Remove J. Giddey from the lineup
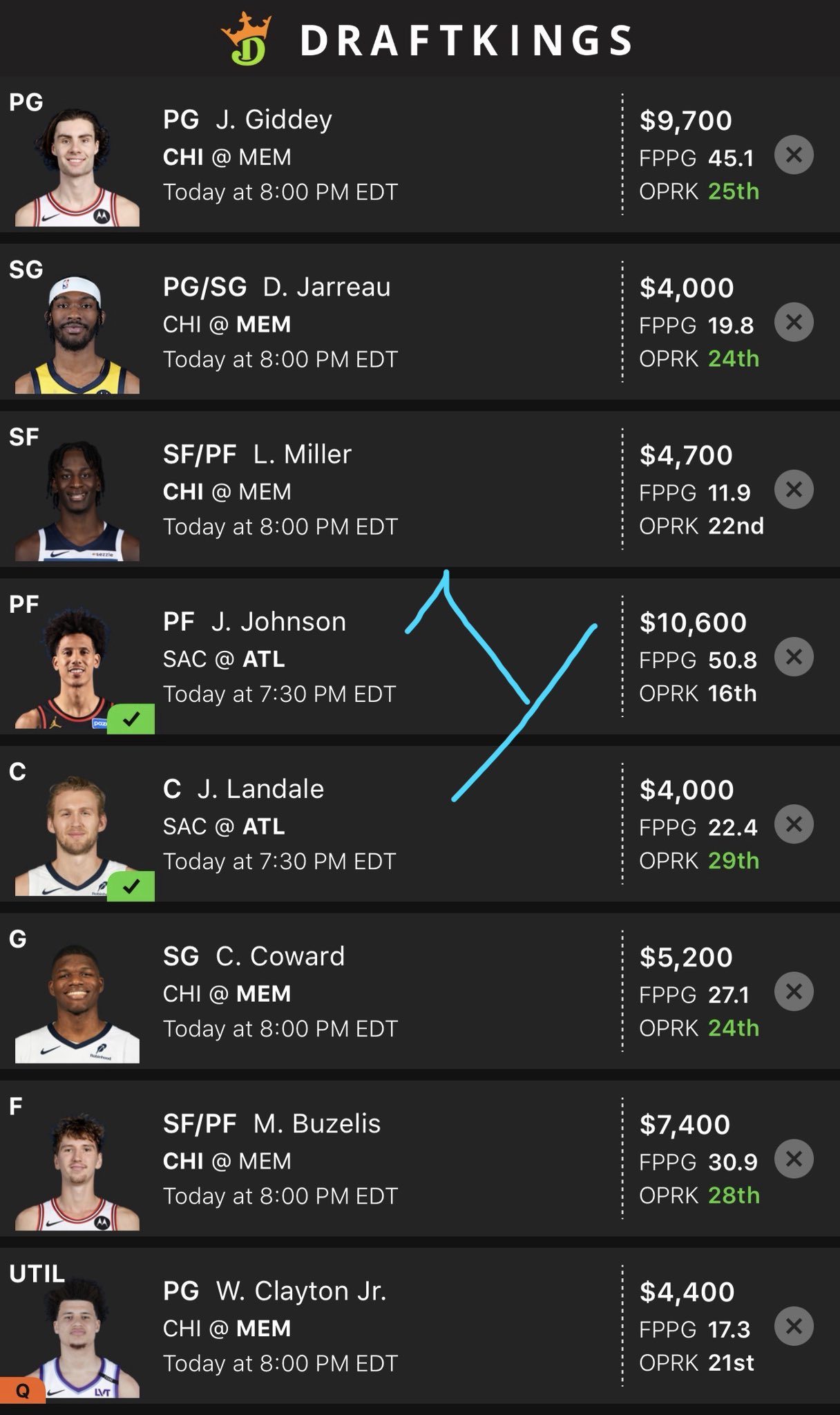The height and width of the screenshot is (1415, 840). tap(794, 155)
